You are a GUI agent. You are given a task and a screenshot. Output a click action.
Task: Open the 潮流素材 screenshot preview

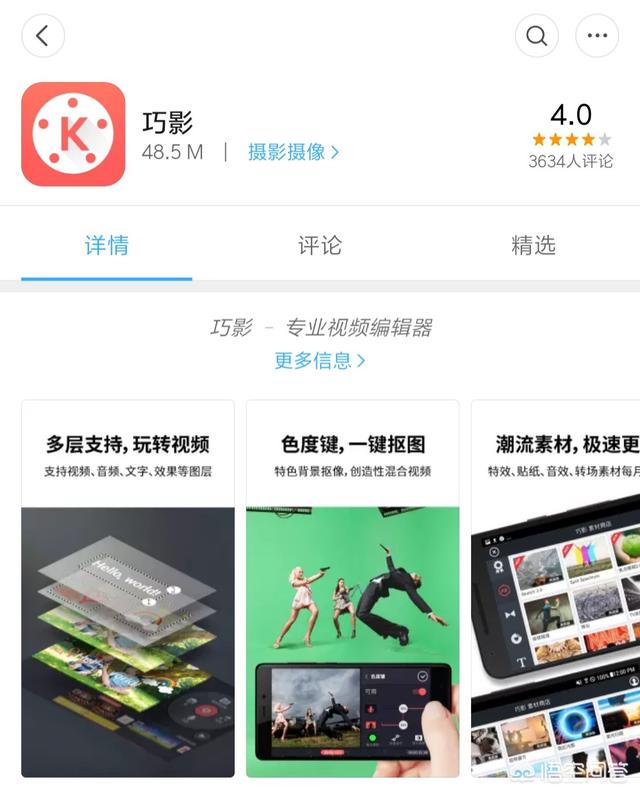(x=556, y=588)
